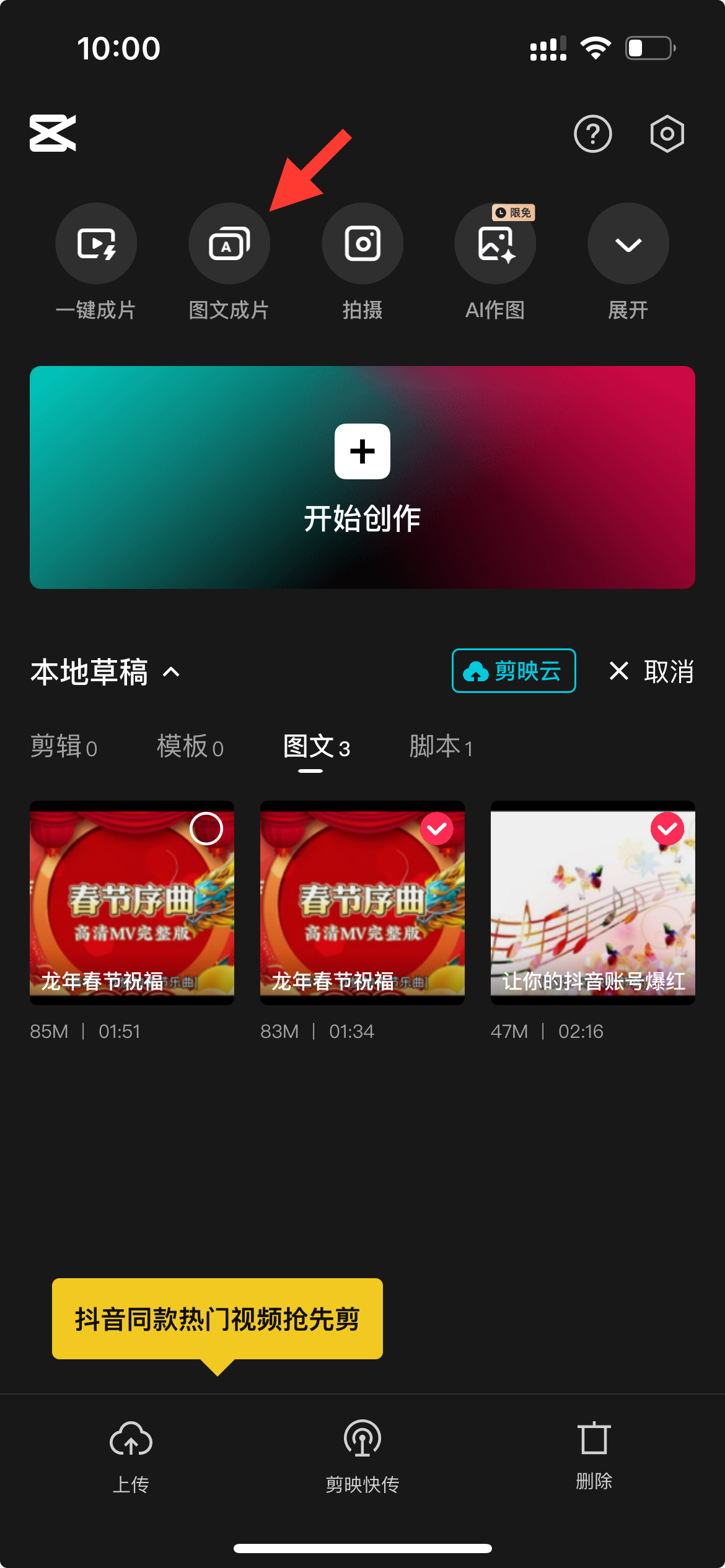Open settings hexagon icon
This screenshot has height=1568, width=725.
point(667,134)
